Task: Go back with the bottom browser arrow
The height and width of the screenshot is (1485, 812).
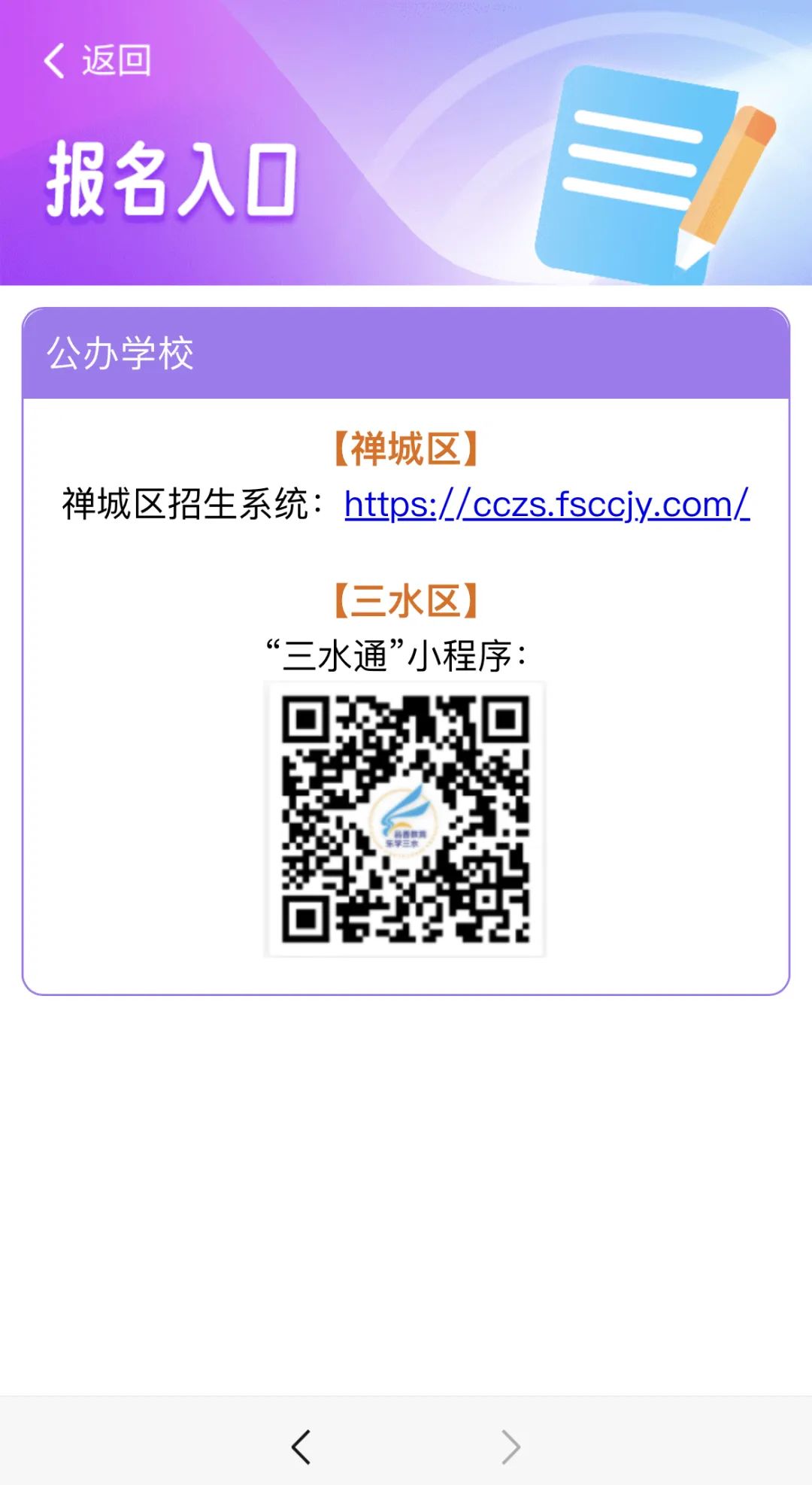Action: point(301,1447)
